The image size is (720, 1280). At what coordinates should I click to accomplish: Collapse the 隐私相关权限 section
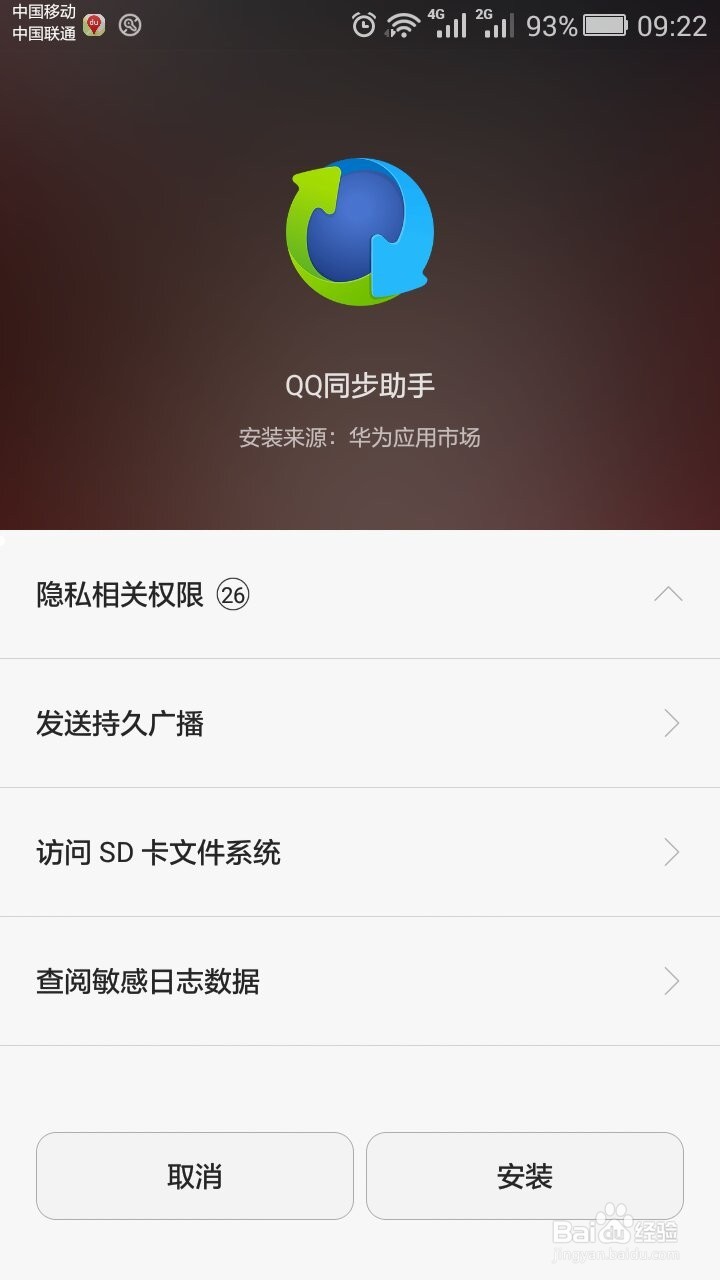click(x=668, y=594)
